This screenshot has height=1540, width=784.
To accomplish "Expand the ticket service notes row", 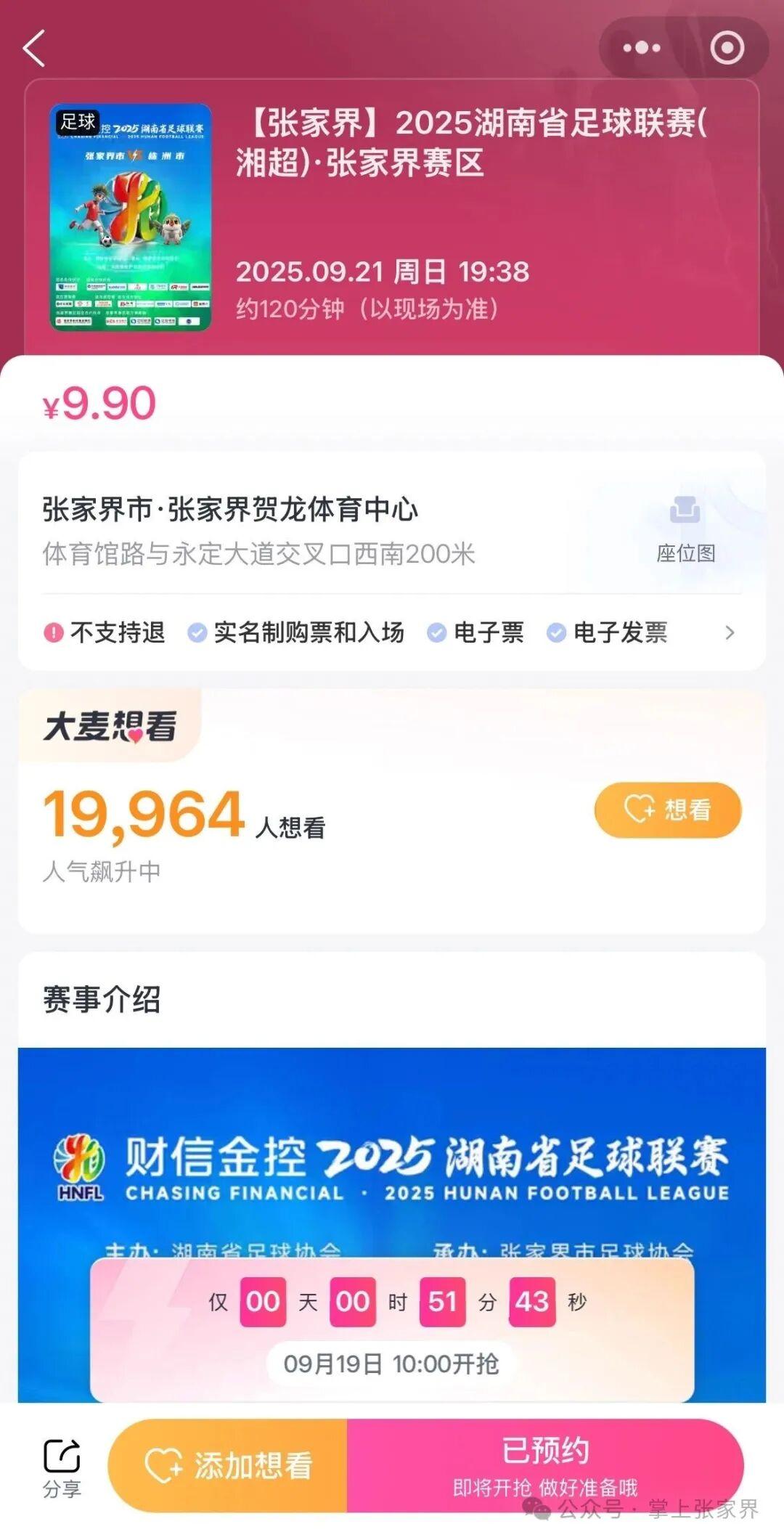I will click(x=730, y=632).
